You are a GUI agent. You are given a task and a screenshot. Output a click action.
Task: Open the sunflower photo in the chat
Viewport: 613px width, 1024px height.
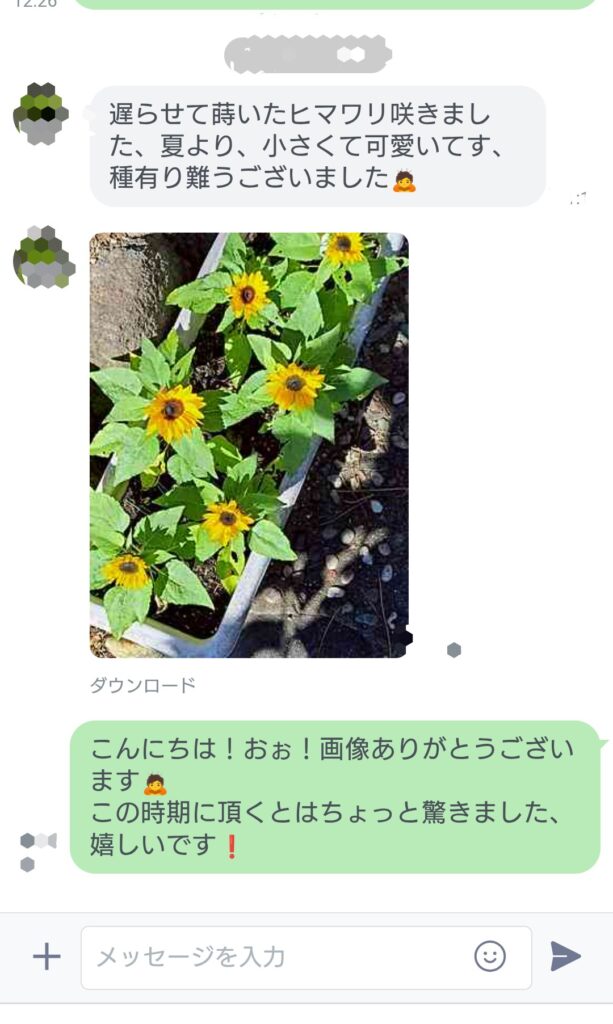249,445
